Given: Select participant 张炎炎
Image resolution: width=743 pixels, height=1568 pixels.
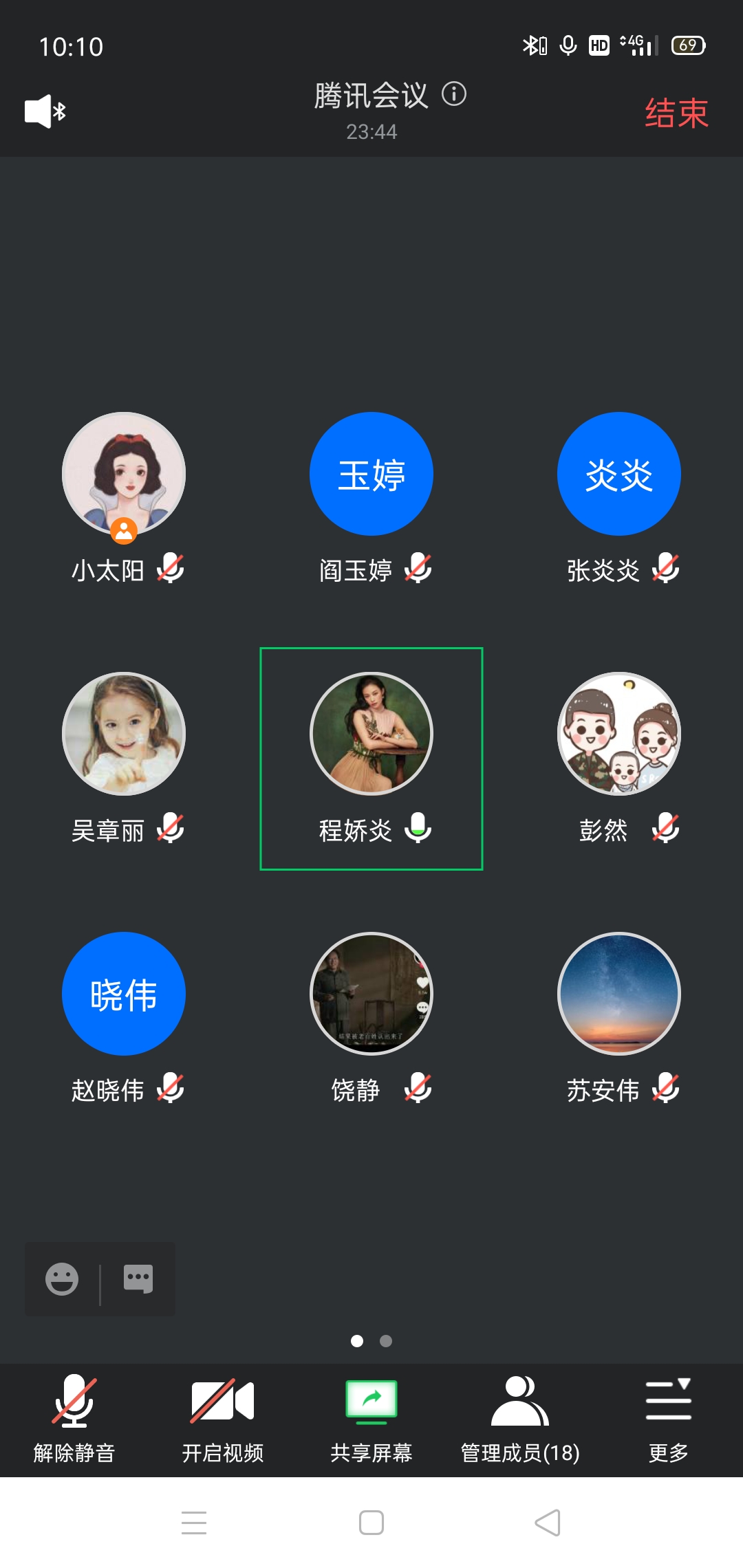Looking at the screenshot, I should (619, 475).
